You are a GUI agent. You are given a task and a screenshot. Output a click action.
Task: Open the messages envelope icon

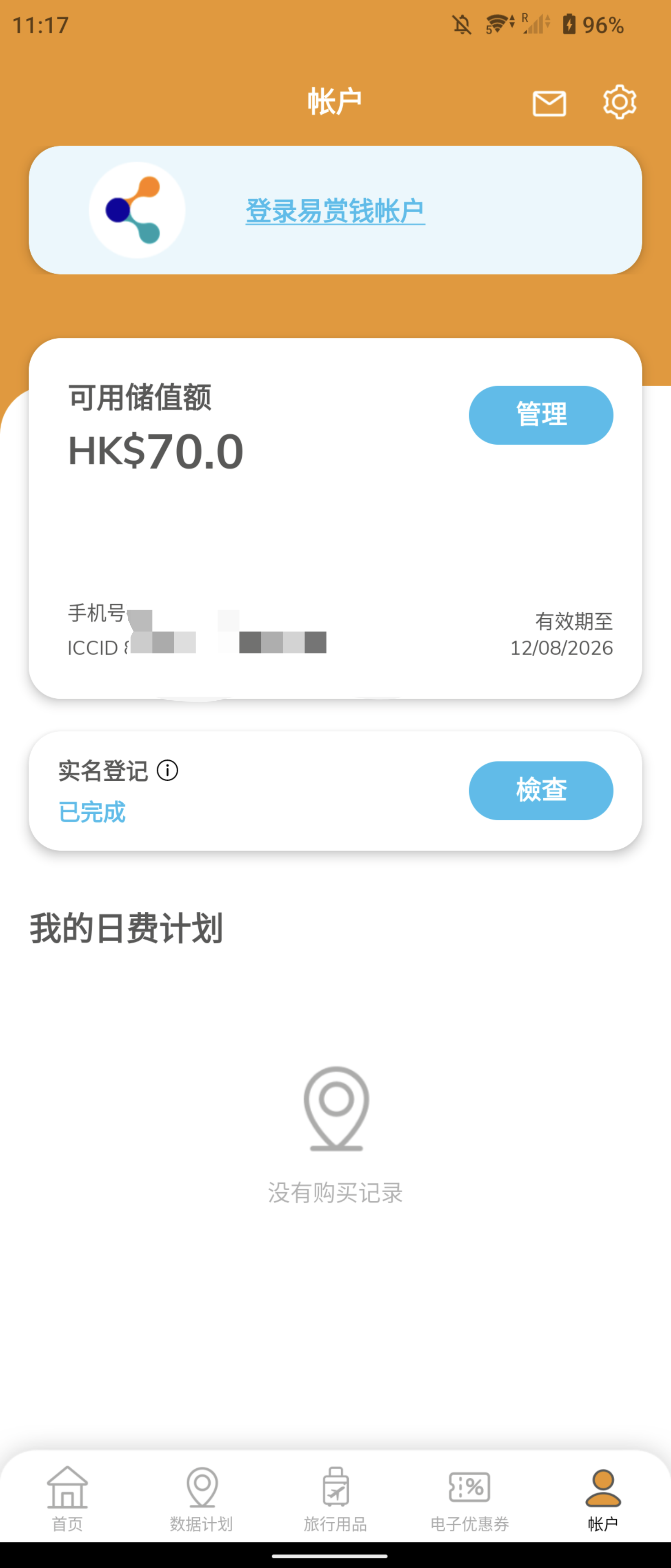(549, 103)
